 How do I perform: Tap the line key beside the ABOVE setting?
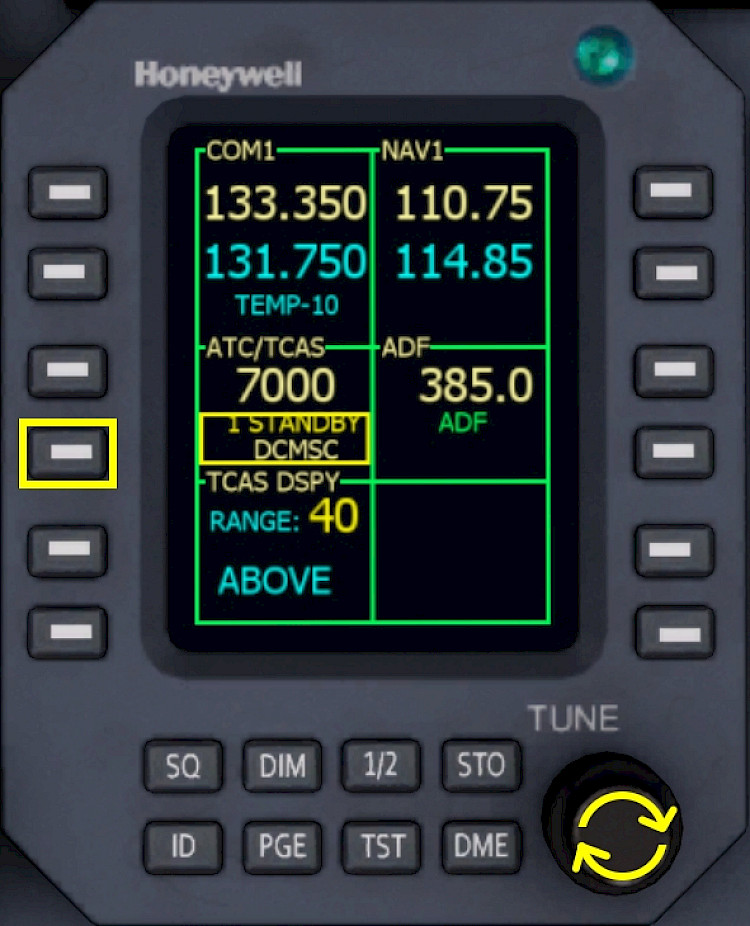68,631
